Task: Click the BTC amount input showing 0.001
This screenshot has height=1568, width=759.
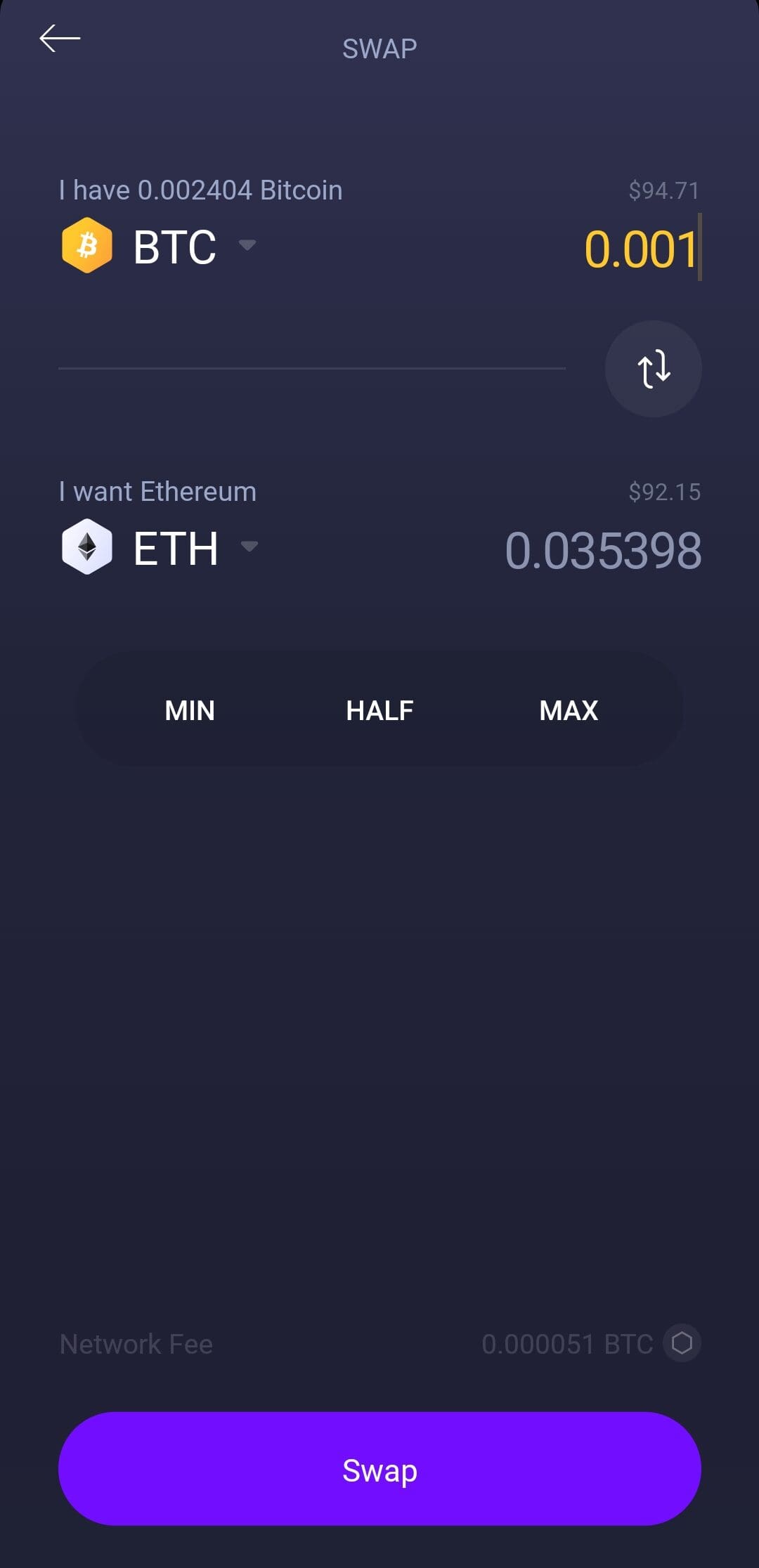Action: [x=641, y=249]
